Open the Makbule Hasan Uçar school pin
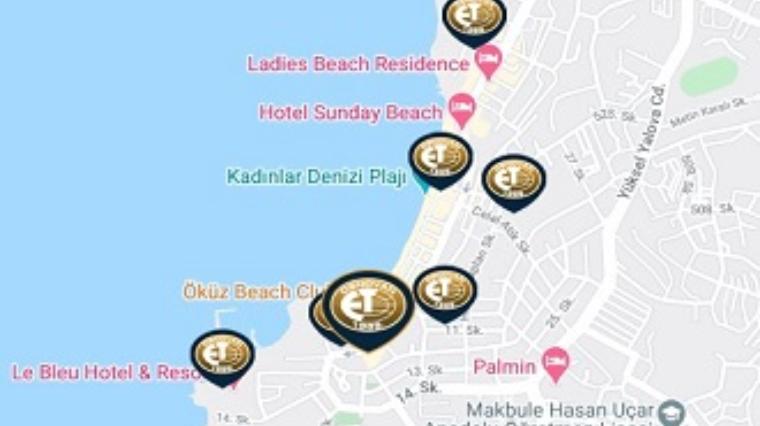Viewport: 760px width, 426px height. [673, 410]
